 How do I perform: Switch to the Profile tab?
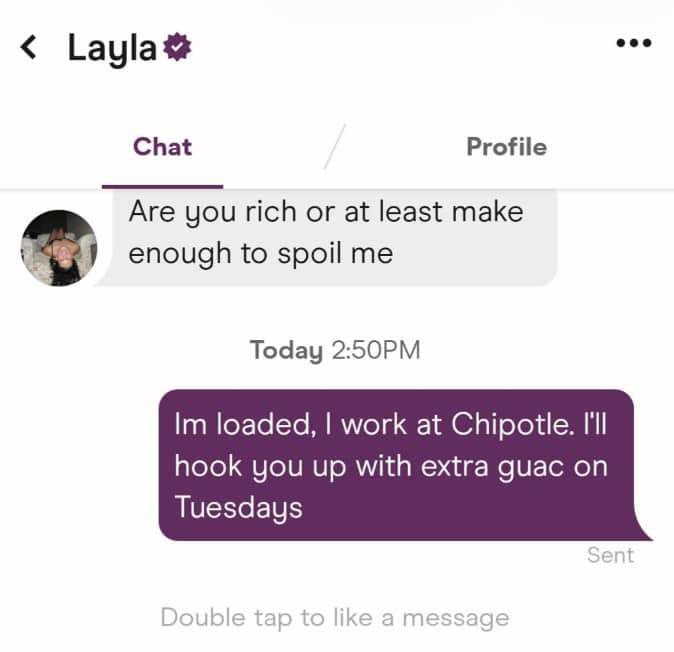[506, 147]
